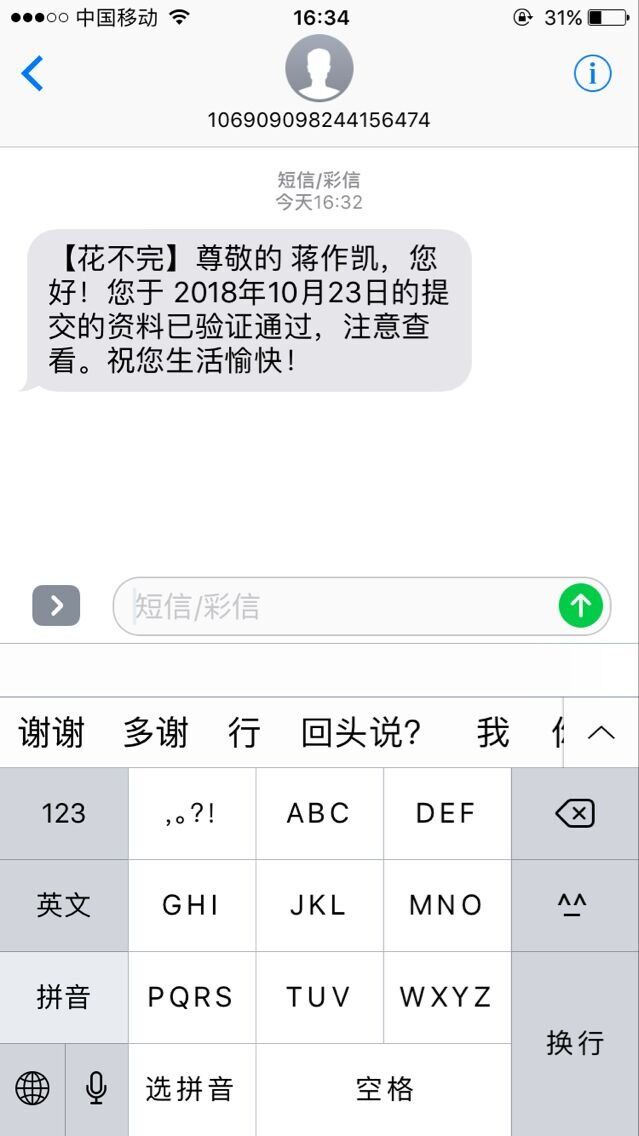Tap the 选拼音 key
The width and height of the screenshot is (639, 1136).
coord(192,1089)
